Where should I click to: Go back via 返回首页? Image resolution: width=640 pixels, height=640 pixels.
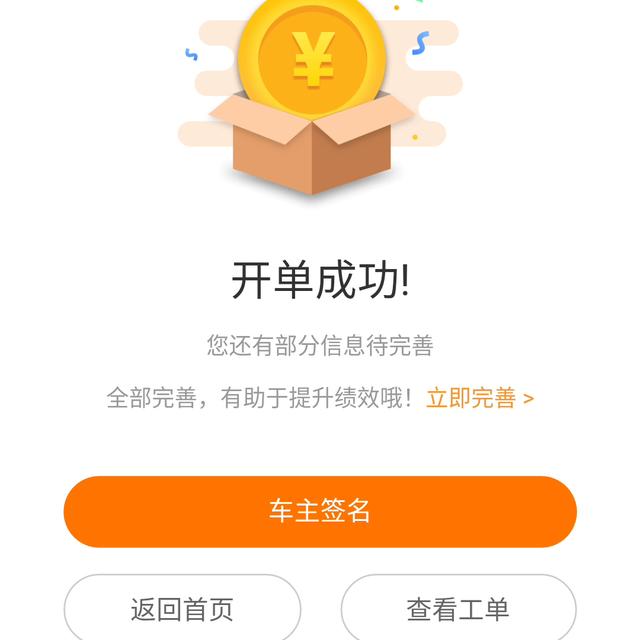(x=182, y=608)
